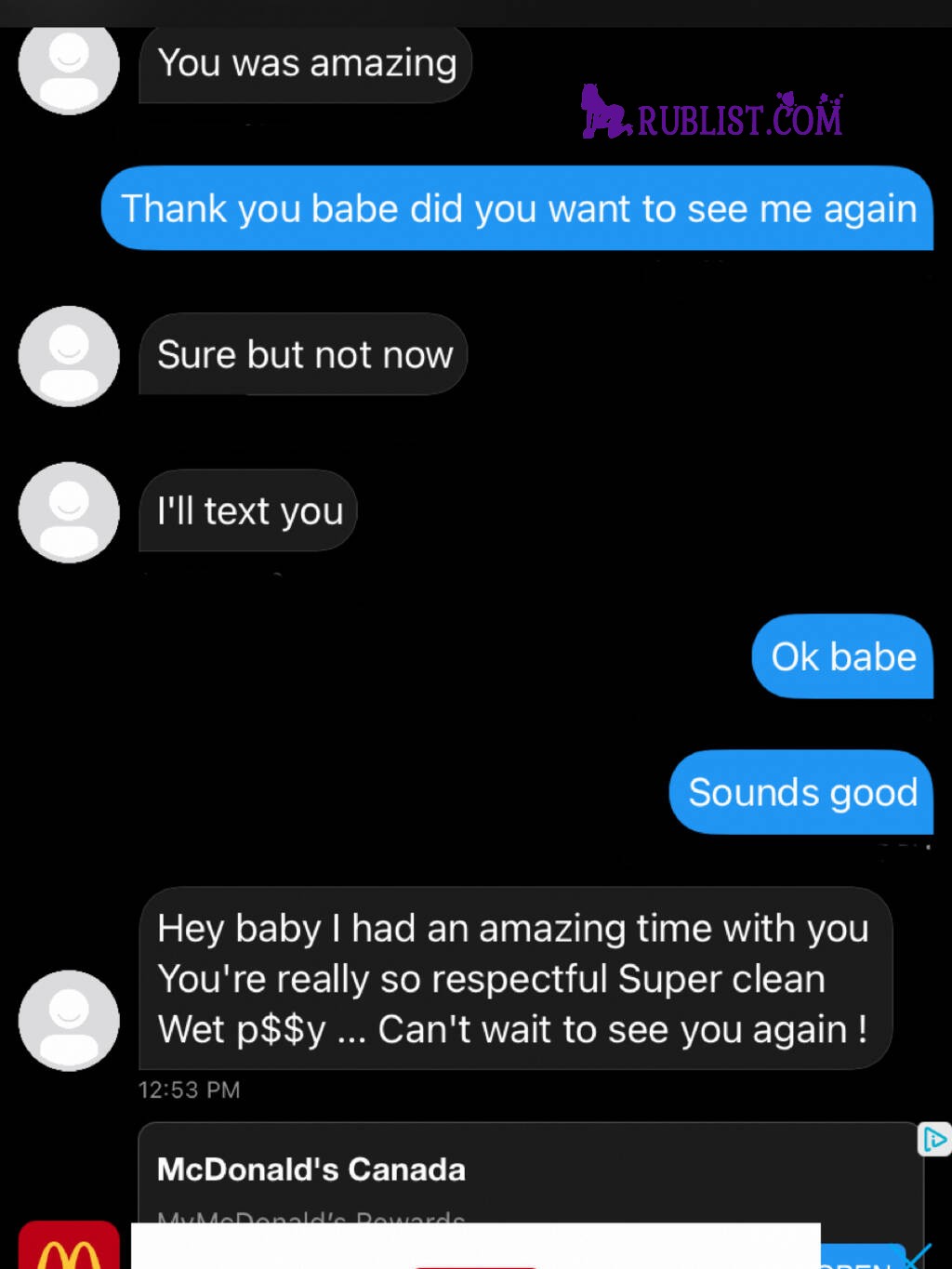Tap the AdChoices icon beside McDonald's ad
Image resolution: width=952 pixels, height=1269 pixels.
click(934, 1139)
